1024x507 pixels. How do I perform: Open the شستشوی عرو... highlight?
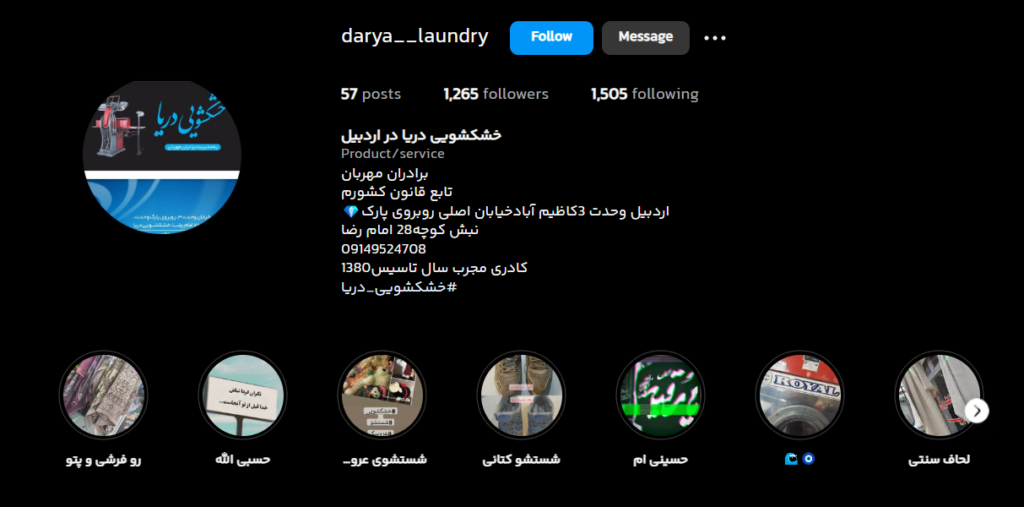[x=382, y=395]
